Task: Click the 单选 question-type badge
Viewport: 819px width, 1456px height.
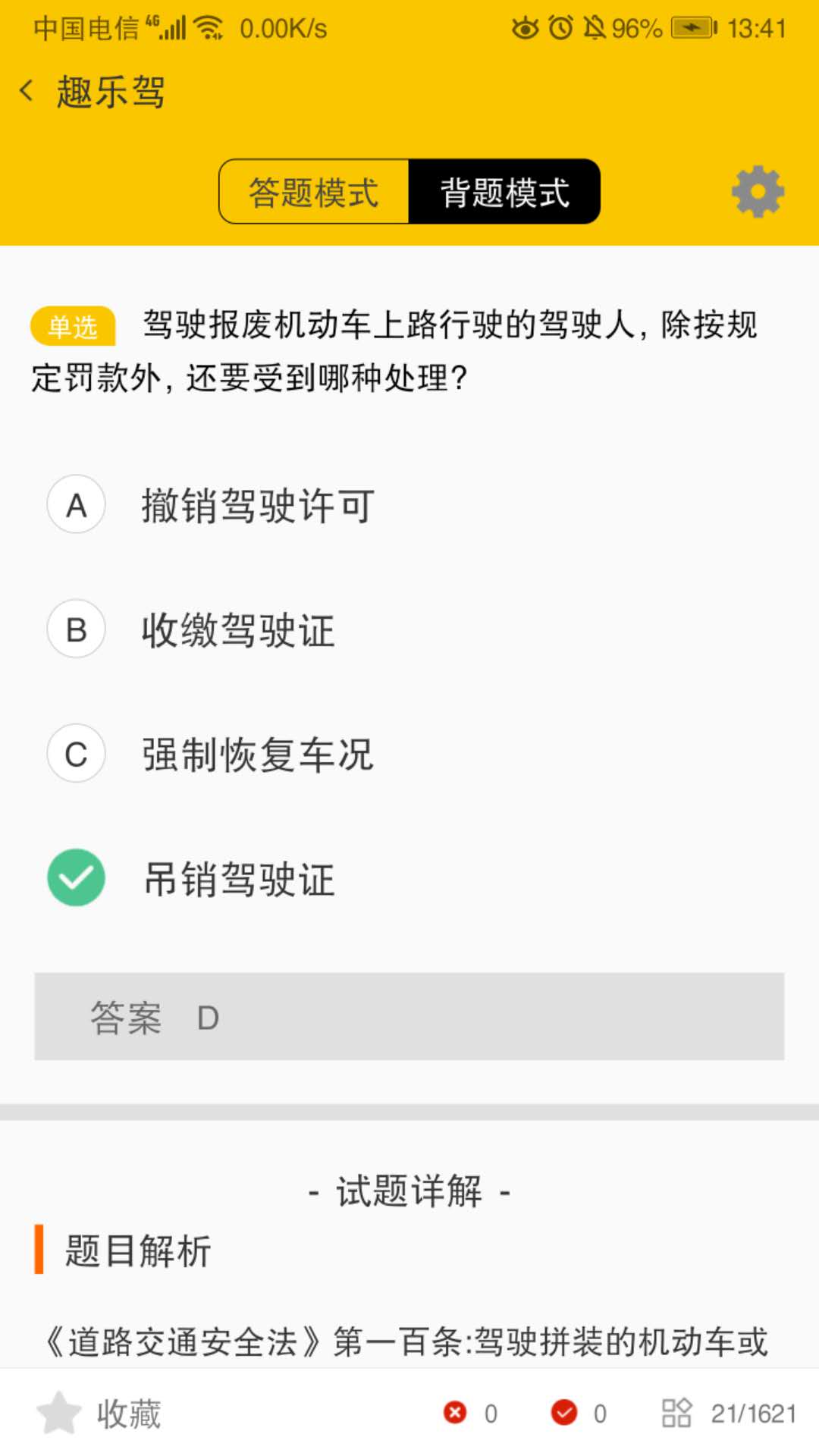Action: tap(74, 326)
